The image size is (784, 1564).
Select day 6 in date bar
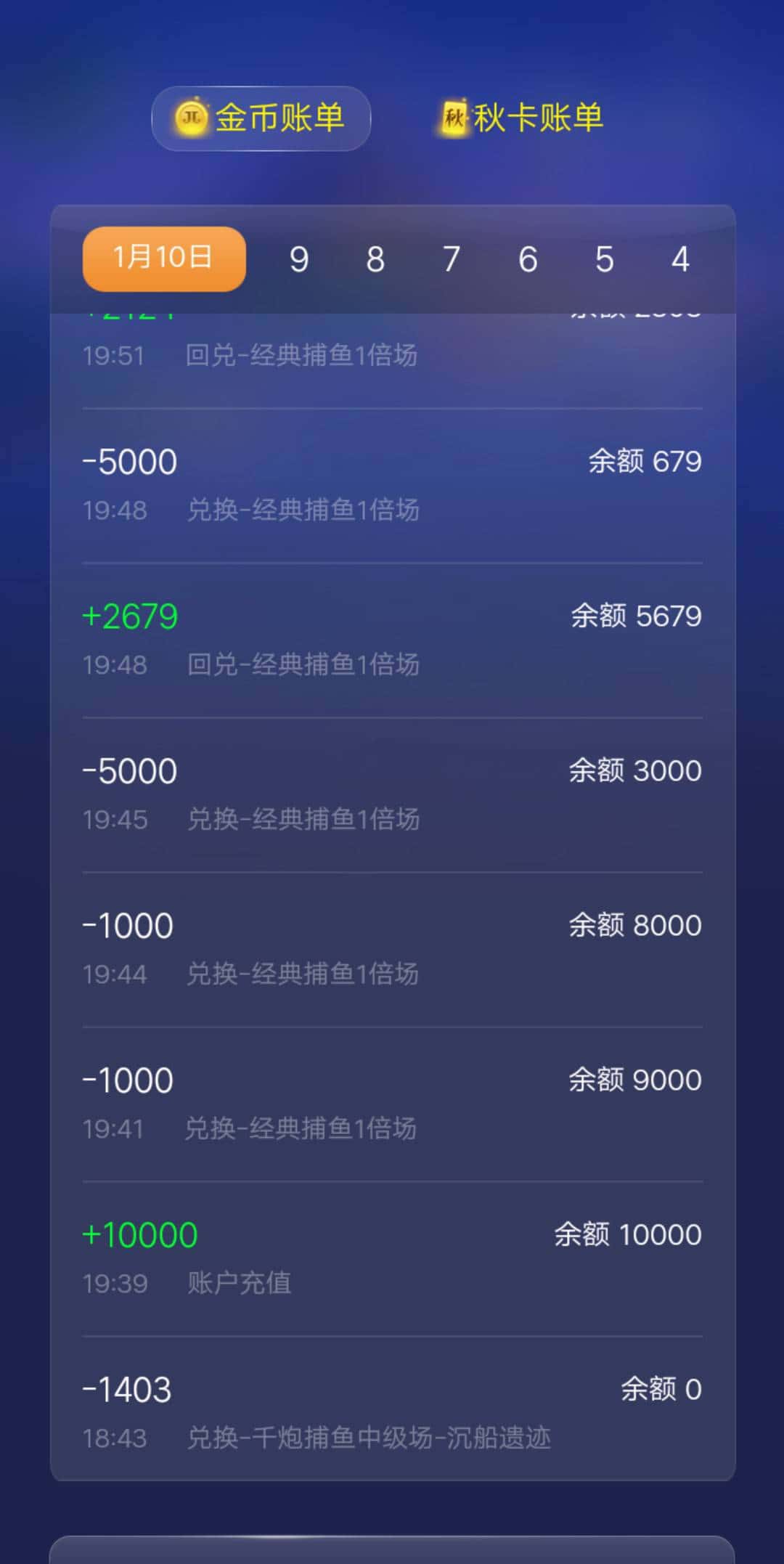tap(528, 258)
